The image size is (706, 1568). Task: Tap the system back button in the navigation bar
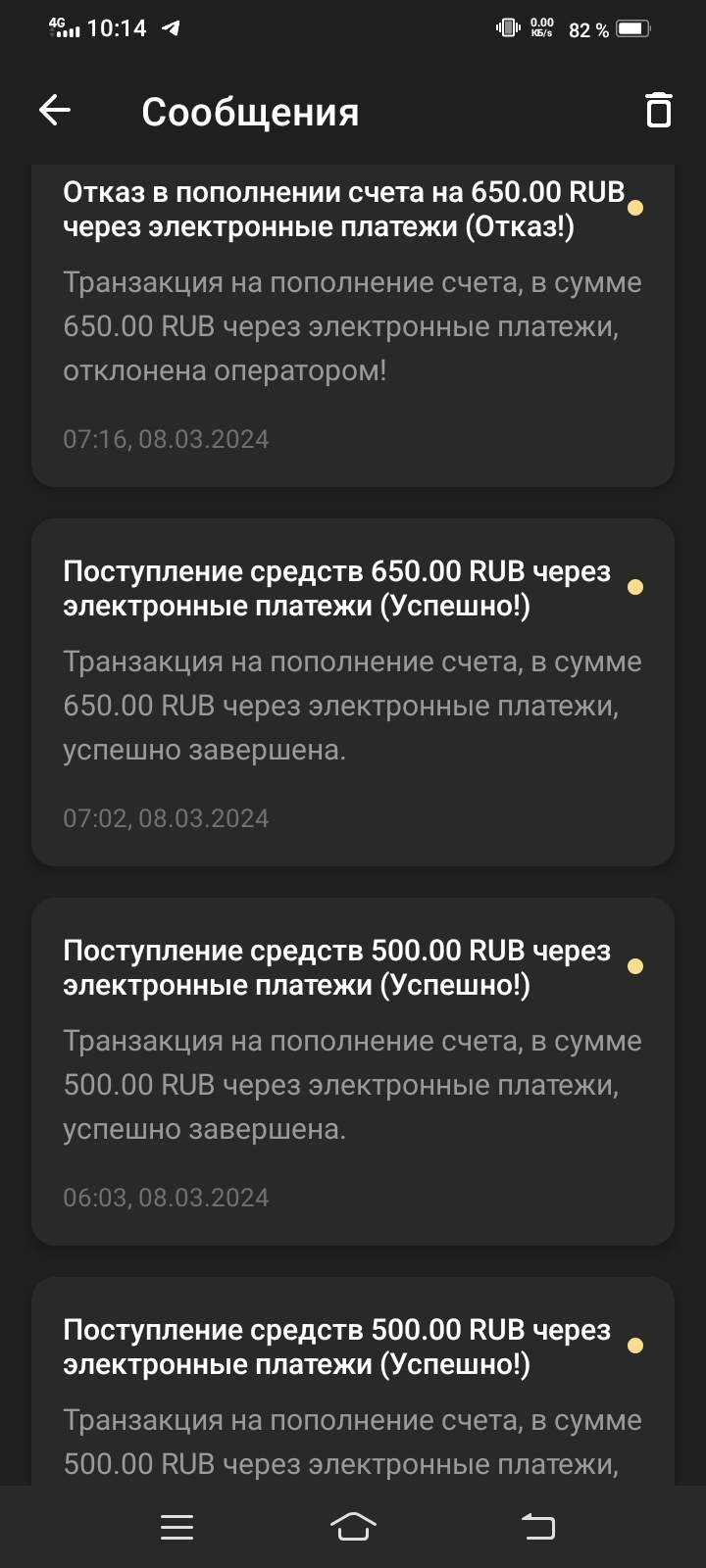537,1527
